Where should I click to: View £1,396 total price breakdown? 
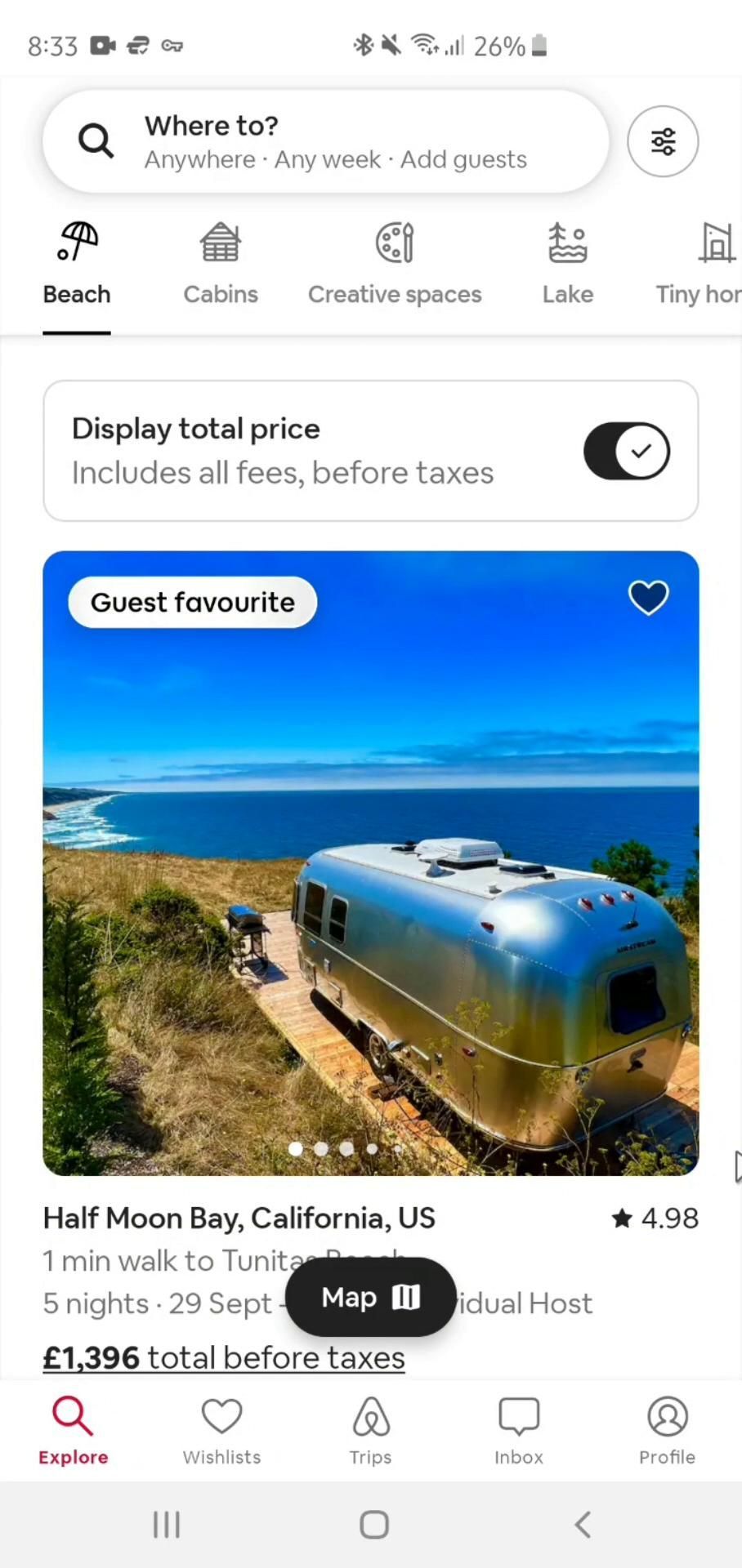tap(224, 1357)
